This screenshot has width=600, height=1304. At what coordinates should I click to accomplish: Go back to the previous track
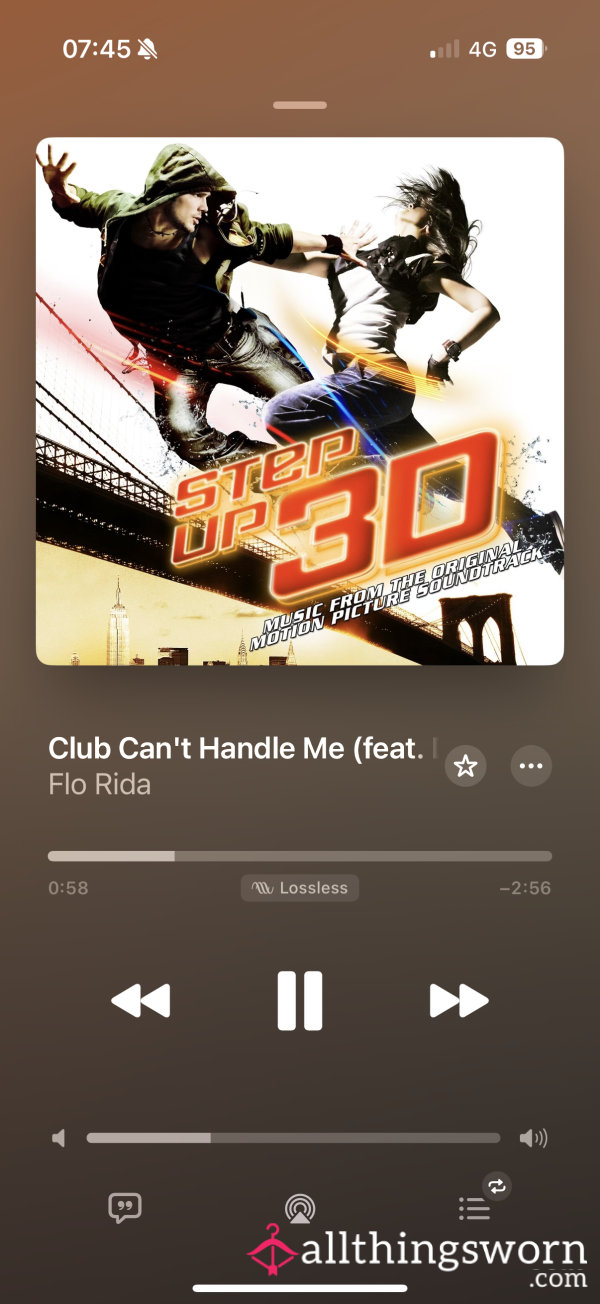point(140,1000)
